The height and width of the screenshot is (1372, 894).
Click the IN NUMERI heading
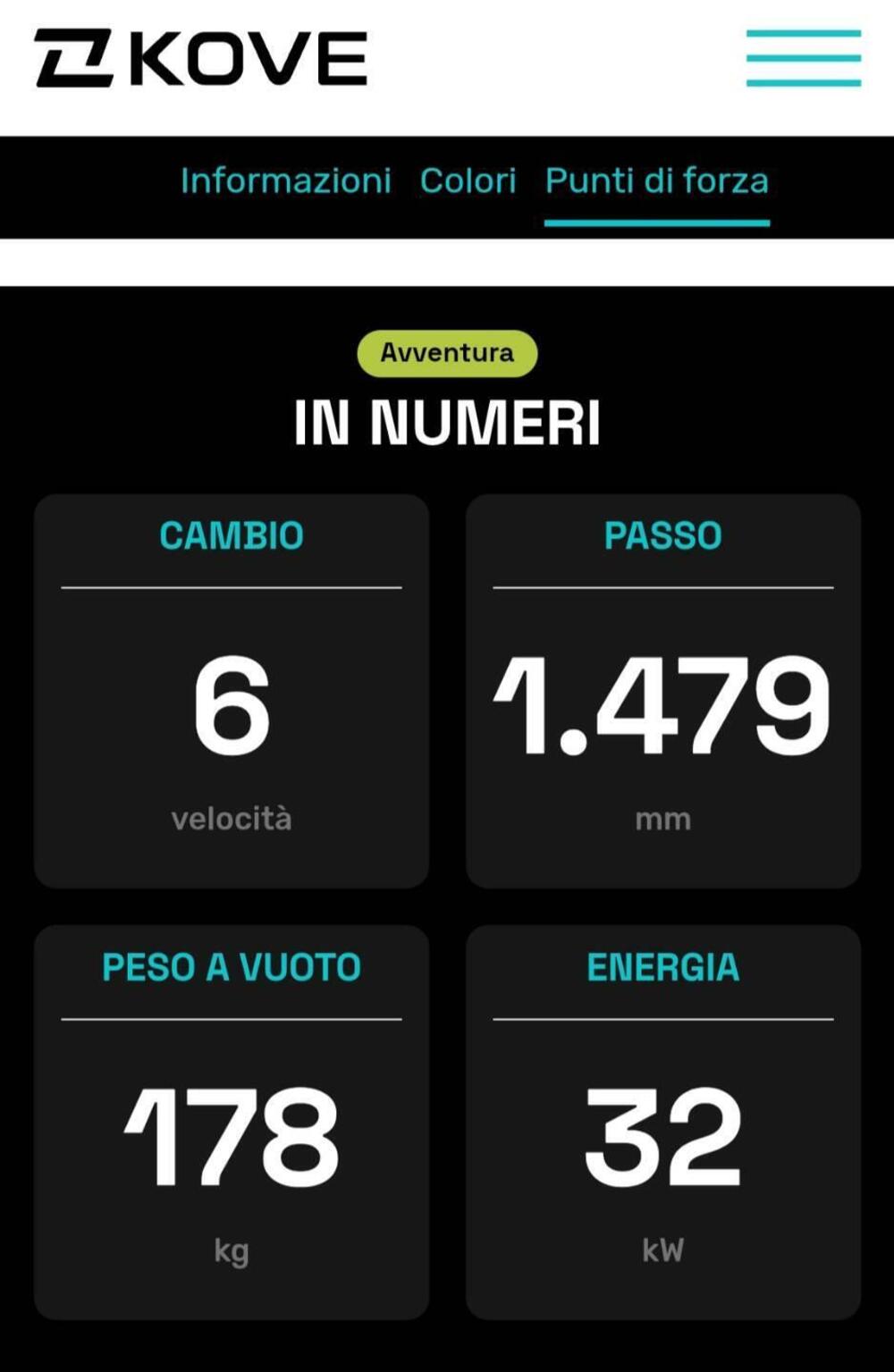coord(447,419)
